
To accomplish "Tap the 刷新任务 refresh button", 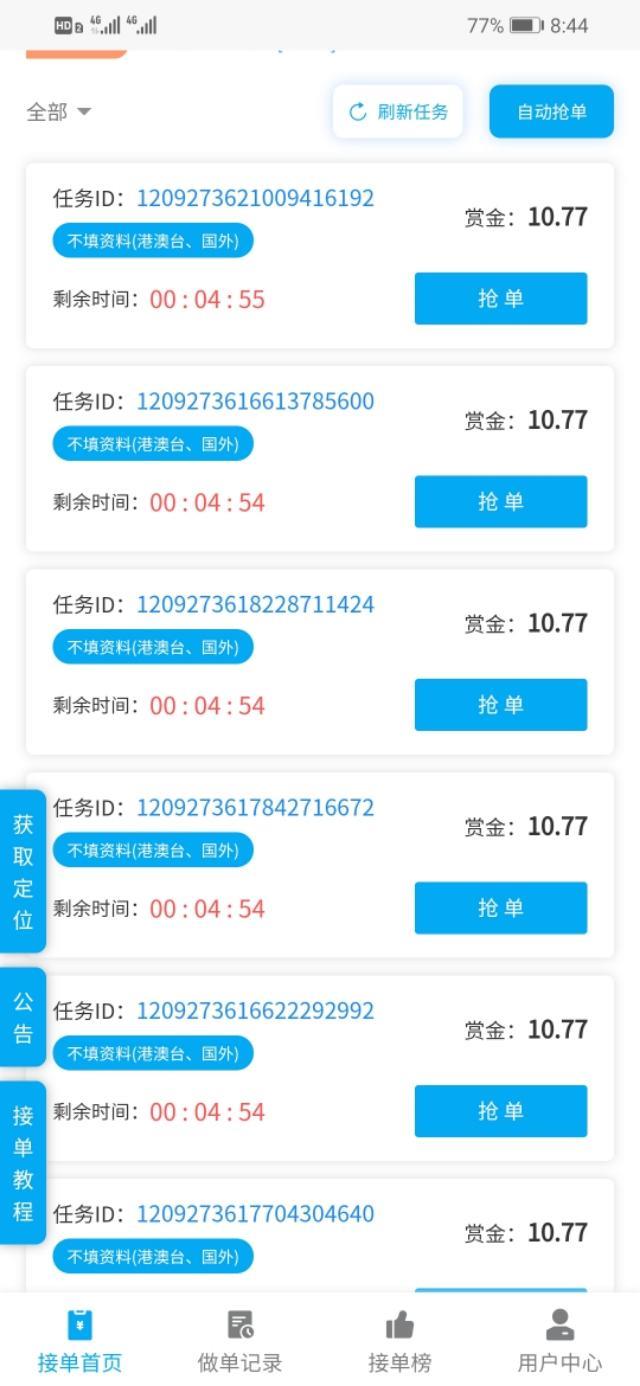I will (x=398, y=111).
